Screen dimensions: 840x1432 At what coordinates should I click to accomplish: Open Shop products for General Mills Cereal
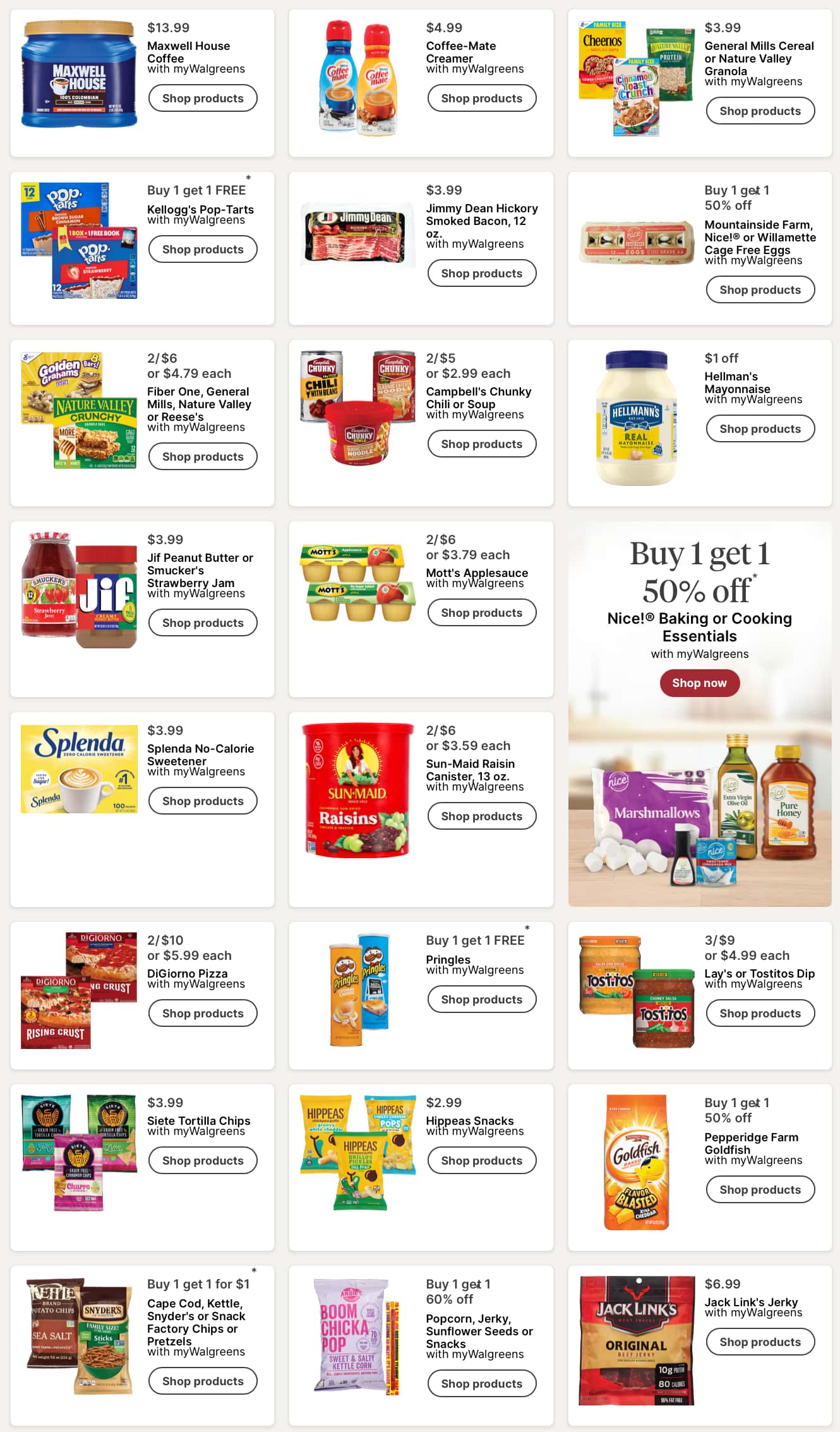(760, 111)
